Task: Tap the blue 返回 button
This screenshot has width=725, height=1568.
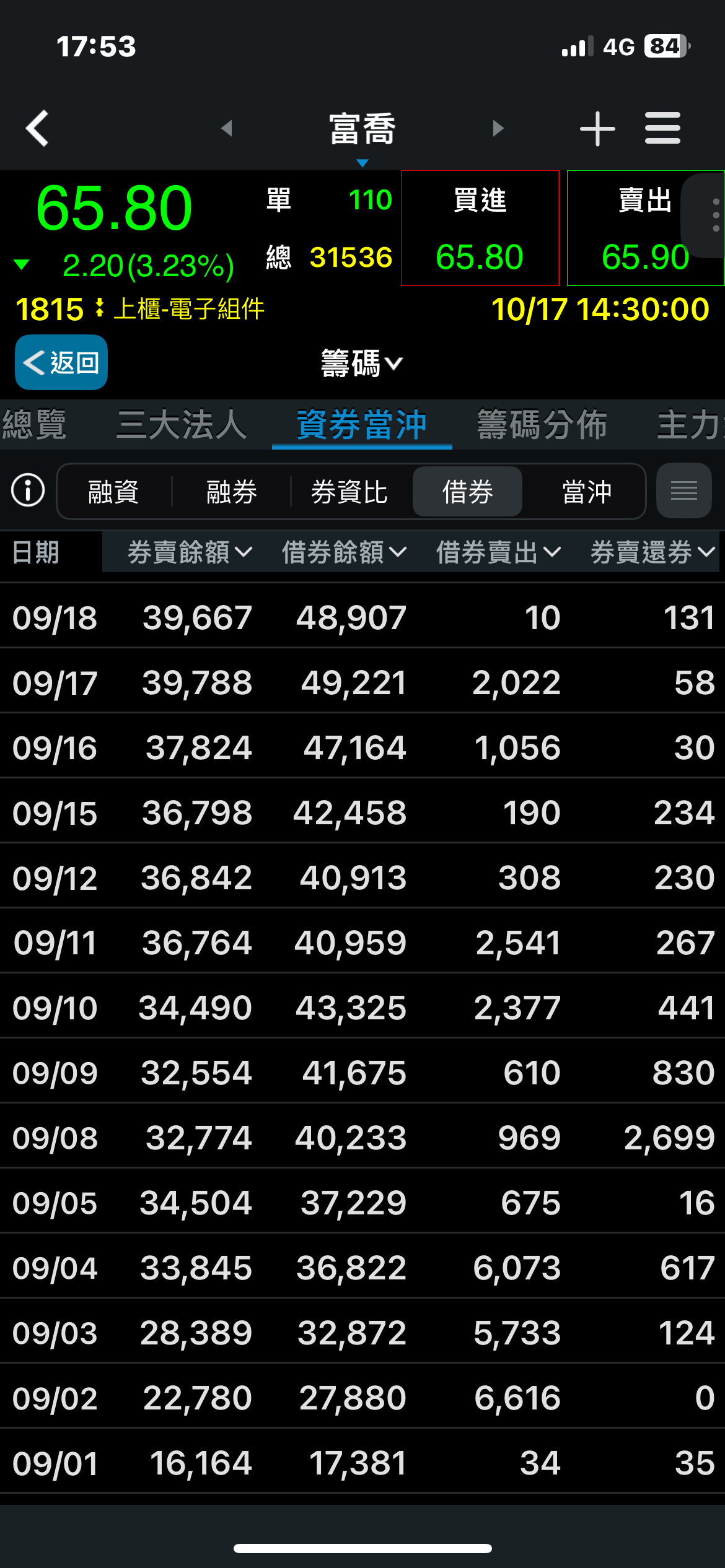Action: 61,362
